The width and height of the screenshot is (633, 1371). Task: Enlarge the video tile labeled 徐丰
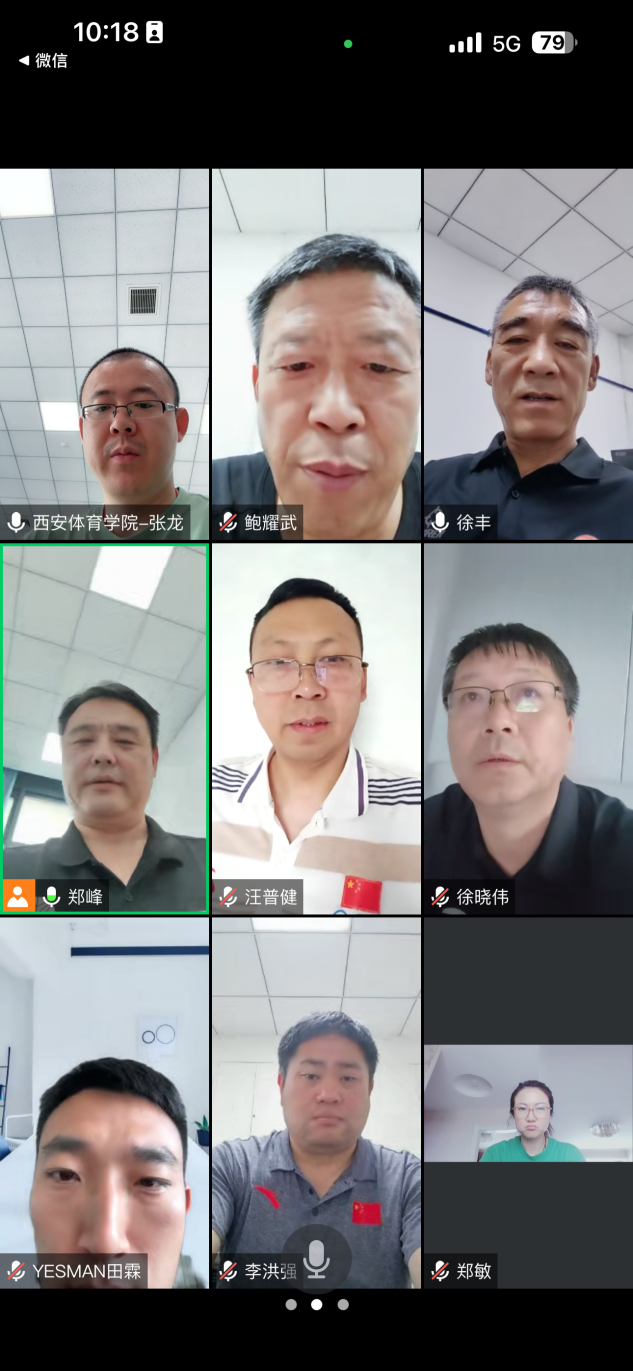pos(528,355)
